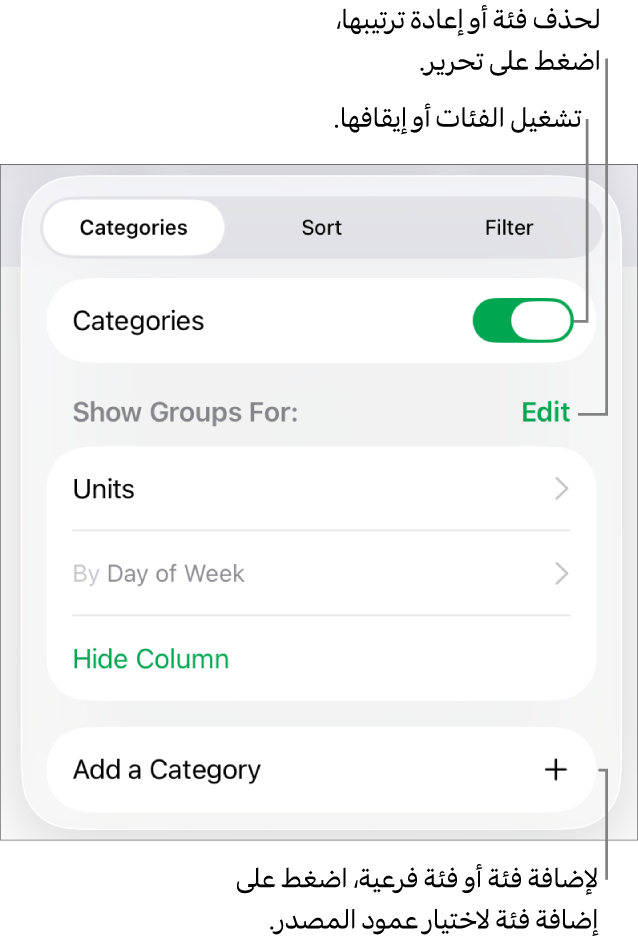Tap Hide Column

pos(151,659)
